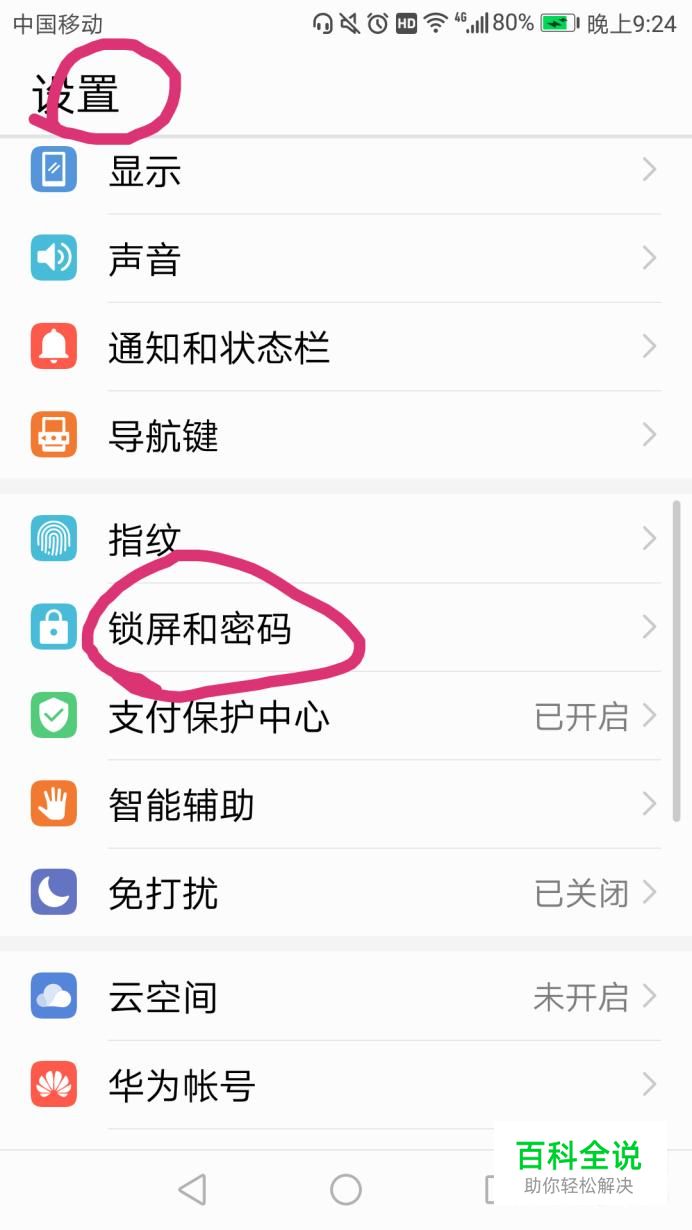Select 锁屏和密码 lock screen settings
The height and width of the screenshot is (1230, 692).
click(x=345, y=628)
